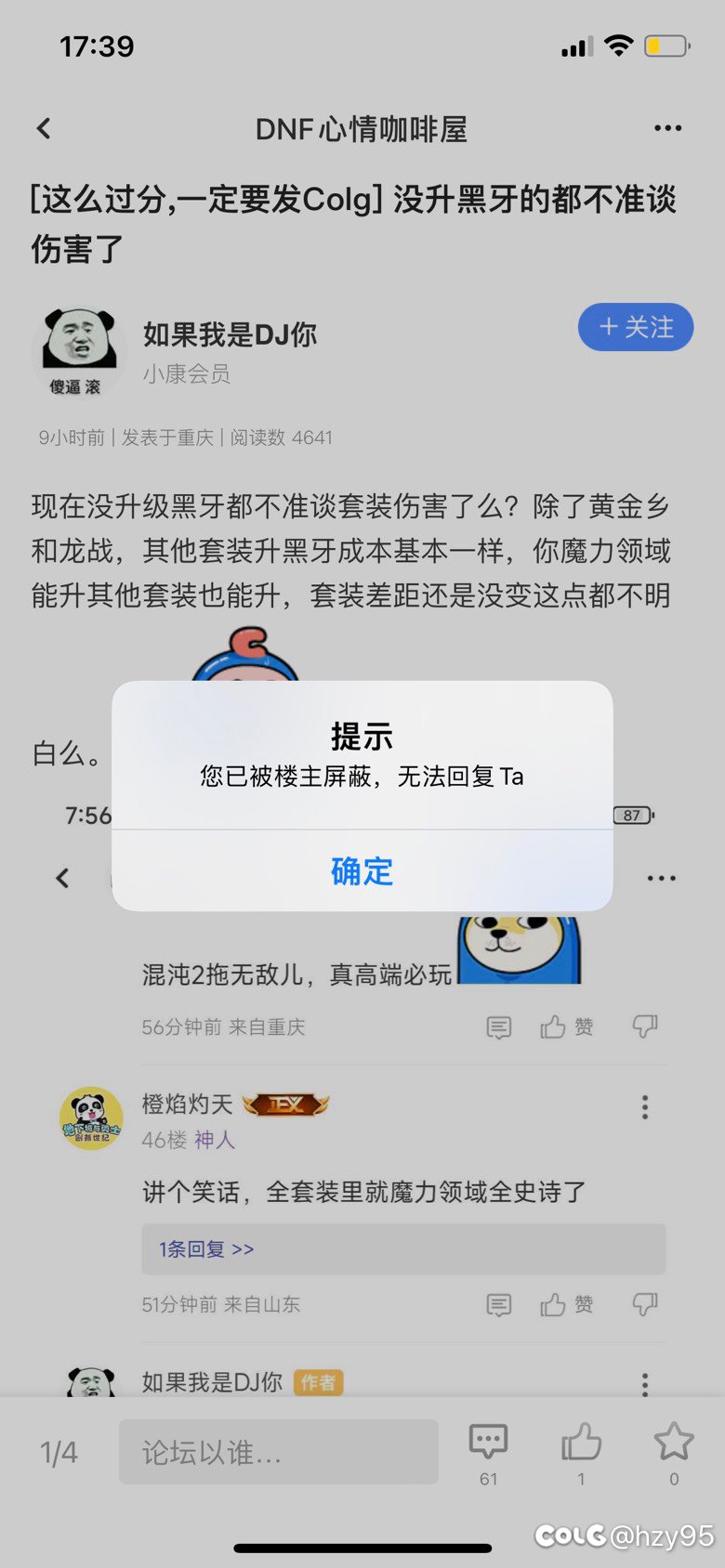
Task: Open more options on 橙焰灼天's comment
Action: [644, 1106]
